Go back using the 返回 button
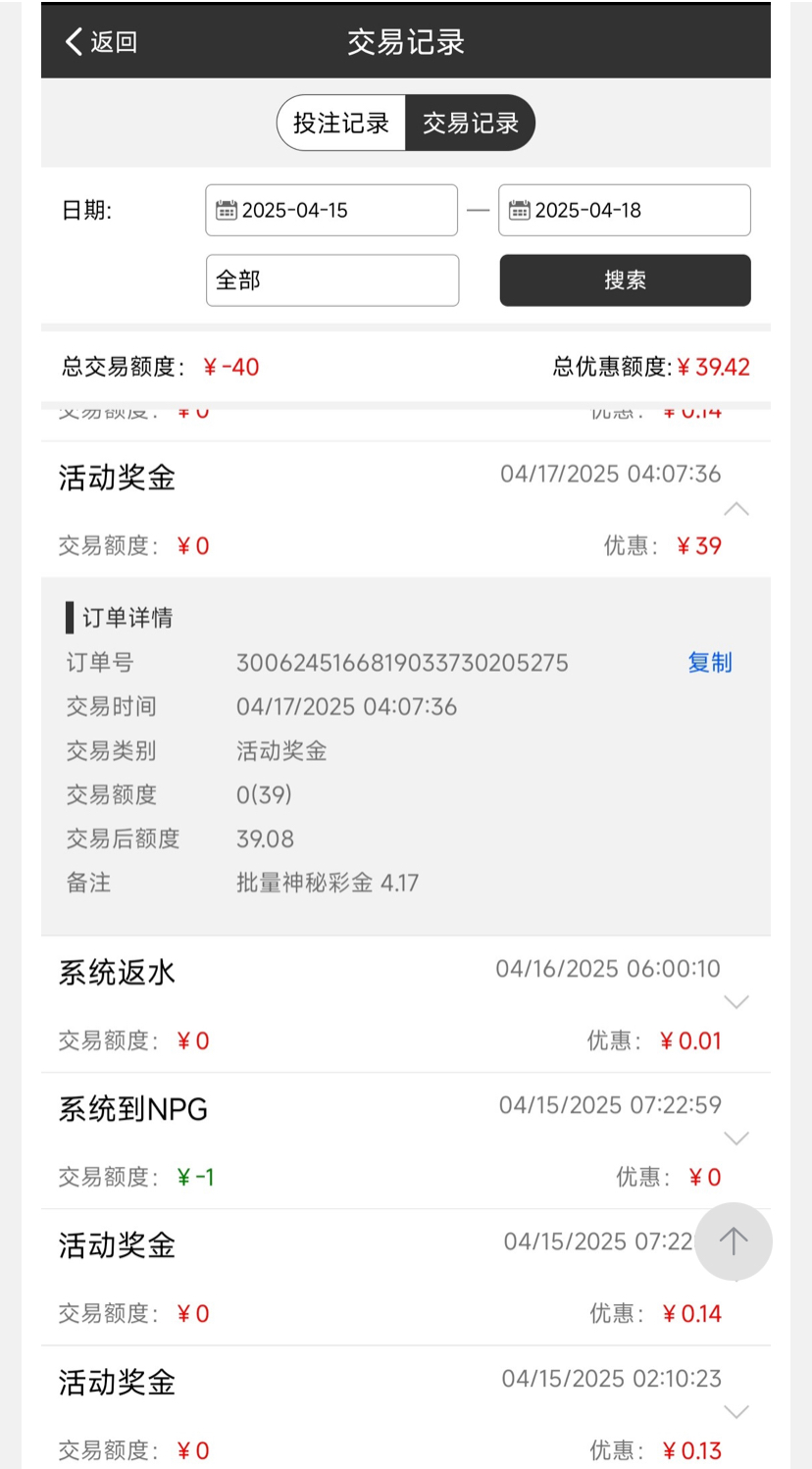This screenshot has width=812, height=1469. 101,42
